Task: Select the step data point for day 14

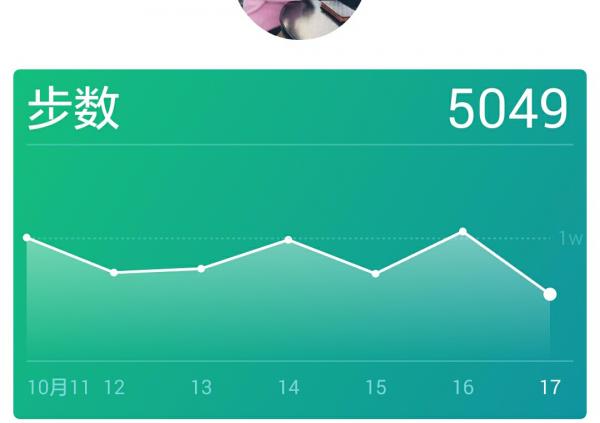Action: [x=288, y=240]
